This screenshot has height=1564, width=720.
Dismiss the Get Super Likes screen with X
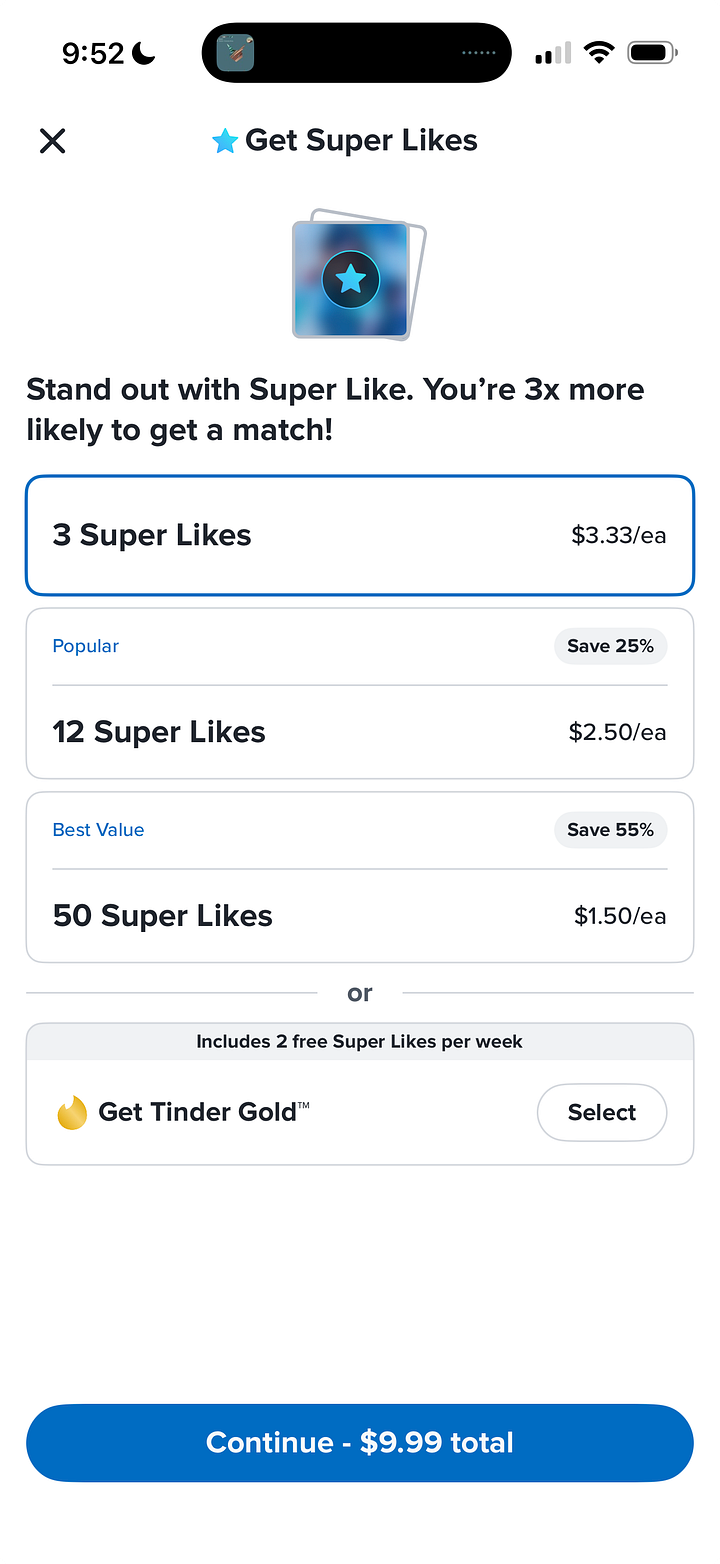pos(52,140)
